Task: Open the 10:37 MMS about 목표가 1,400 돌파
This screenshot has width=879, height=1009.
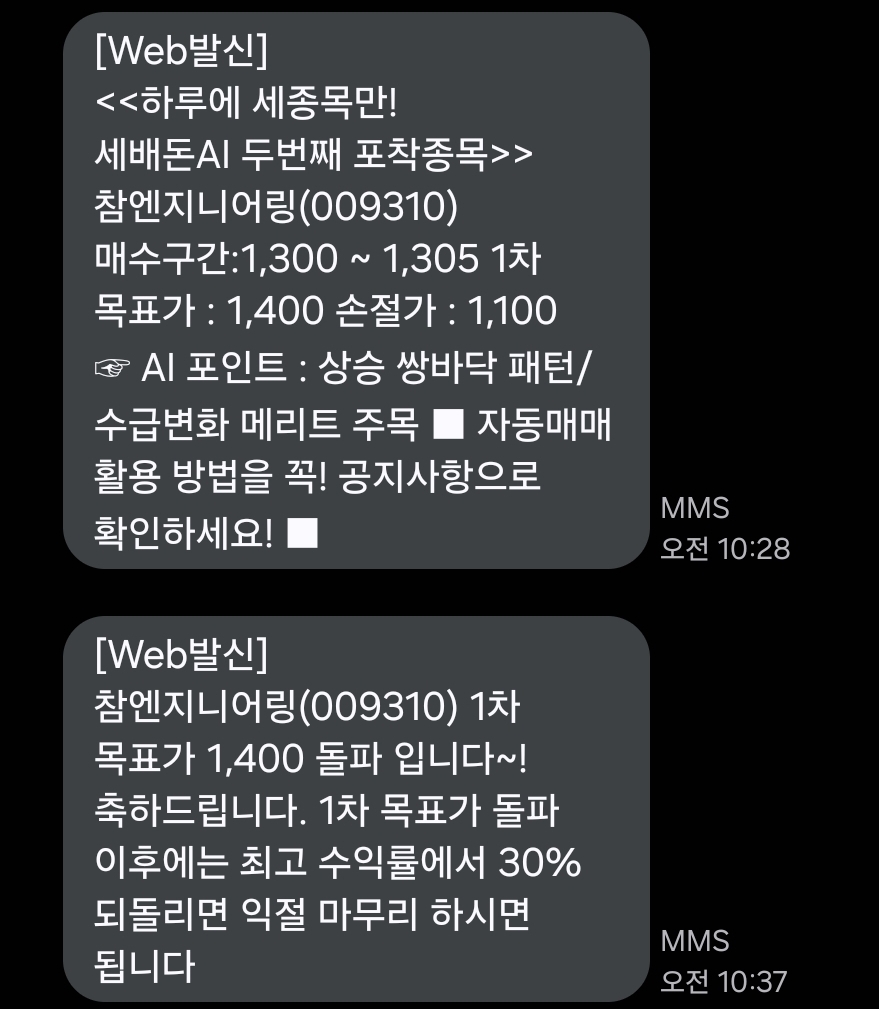Action: click(x=355, y=808)
